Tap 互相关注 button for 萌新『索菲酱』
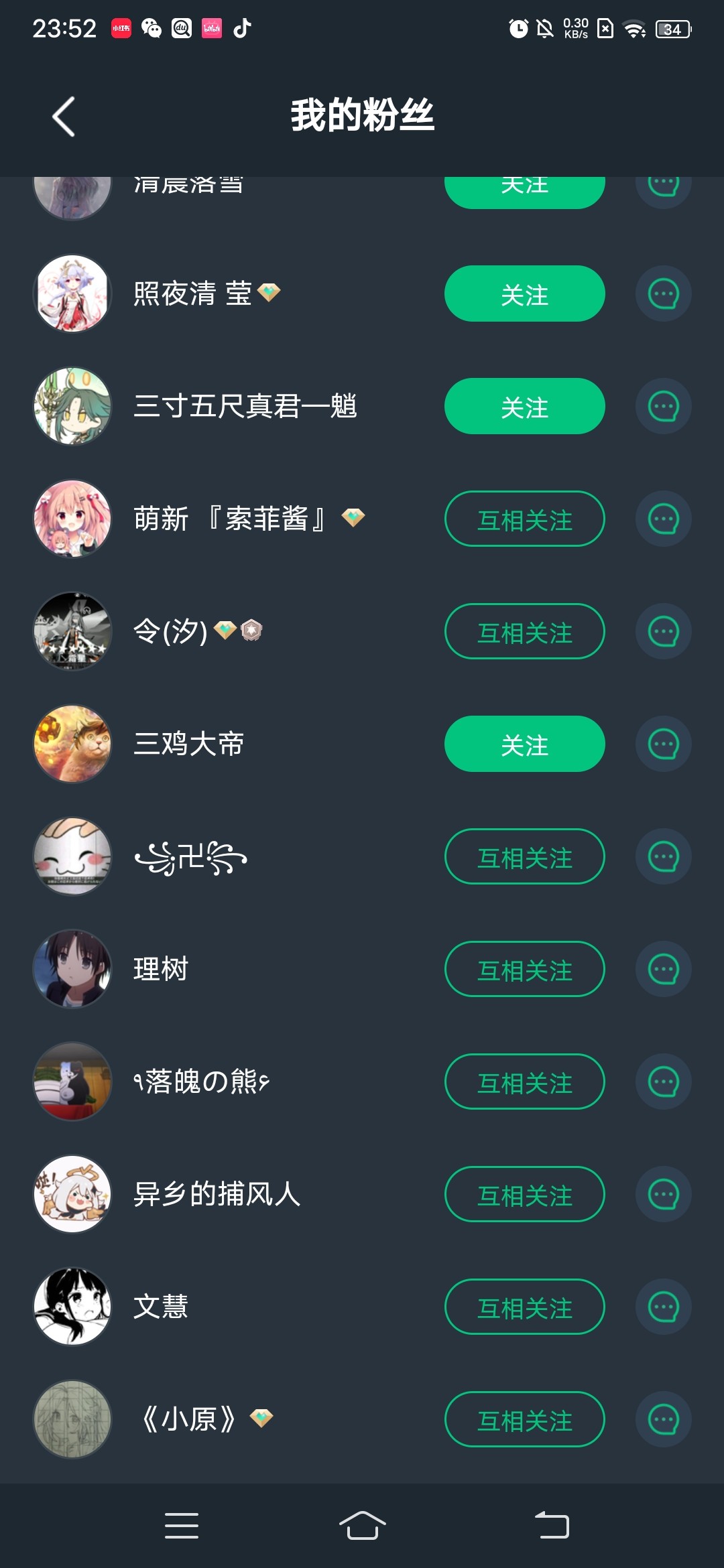 coord(524,519)
